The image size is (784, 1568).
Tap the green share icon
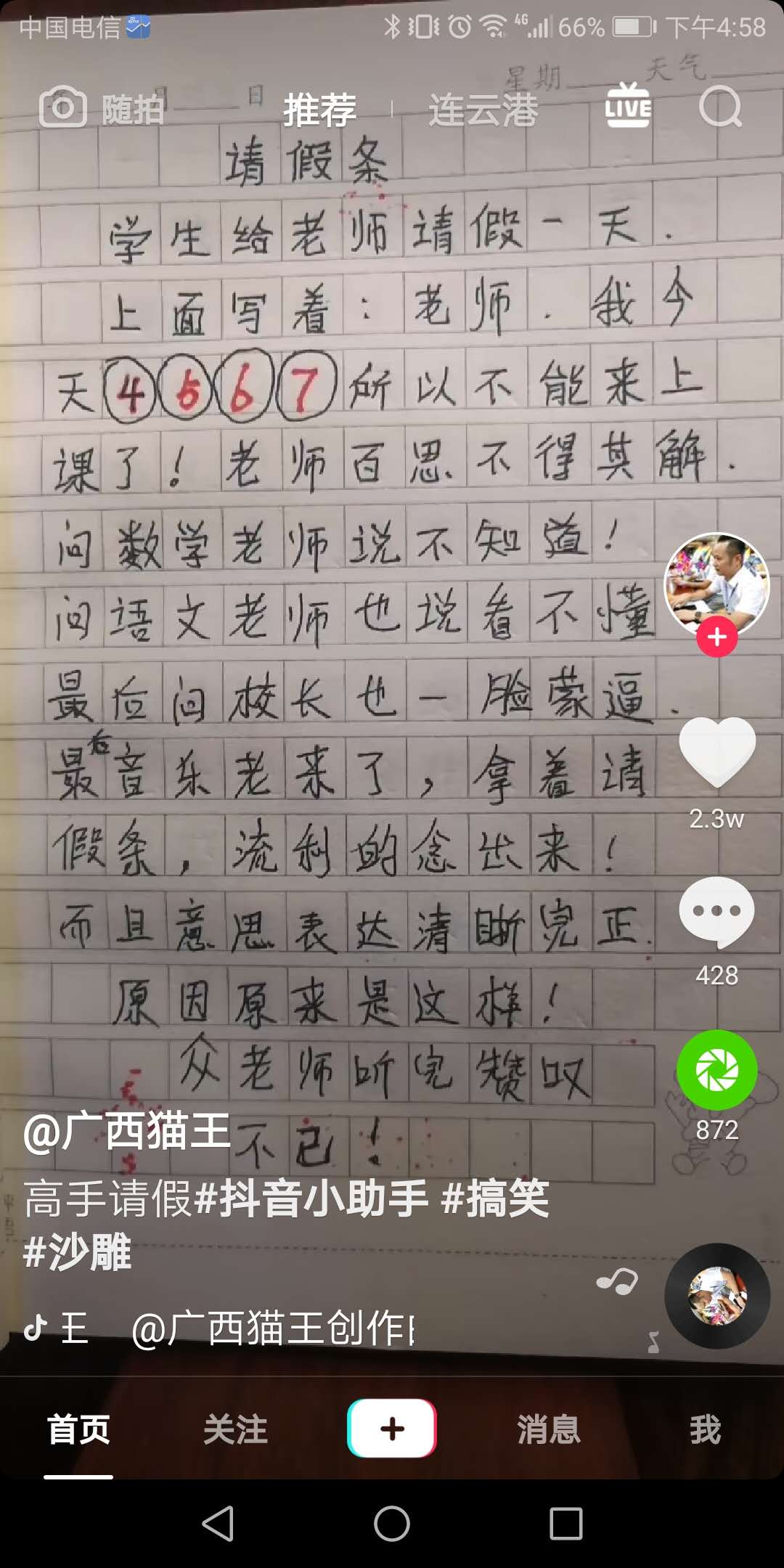(x=717, y=1070)
